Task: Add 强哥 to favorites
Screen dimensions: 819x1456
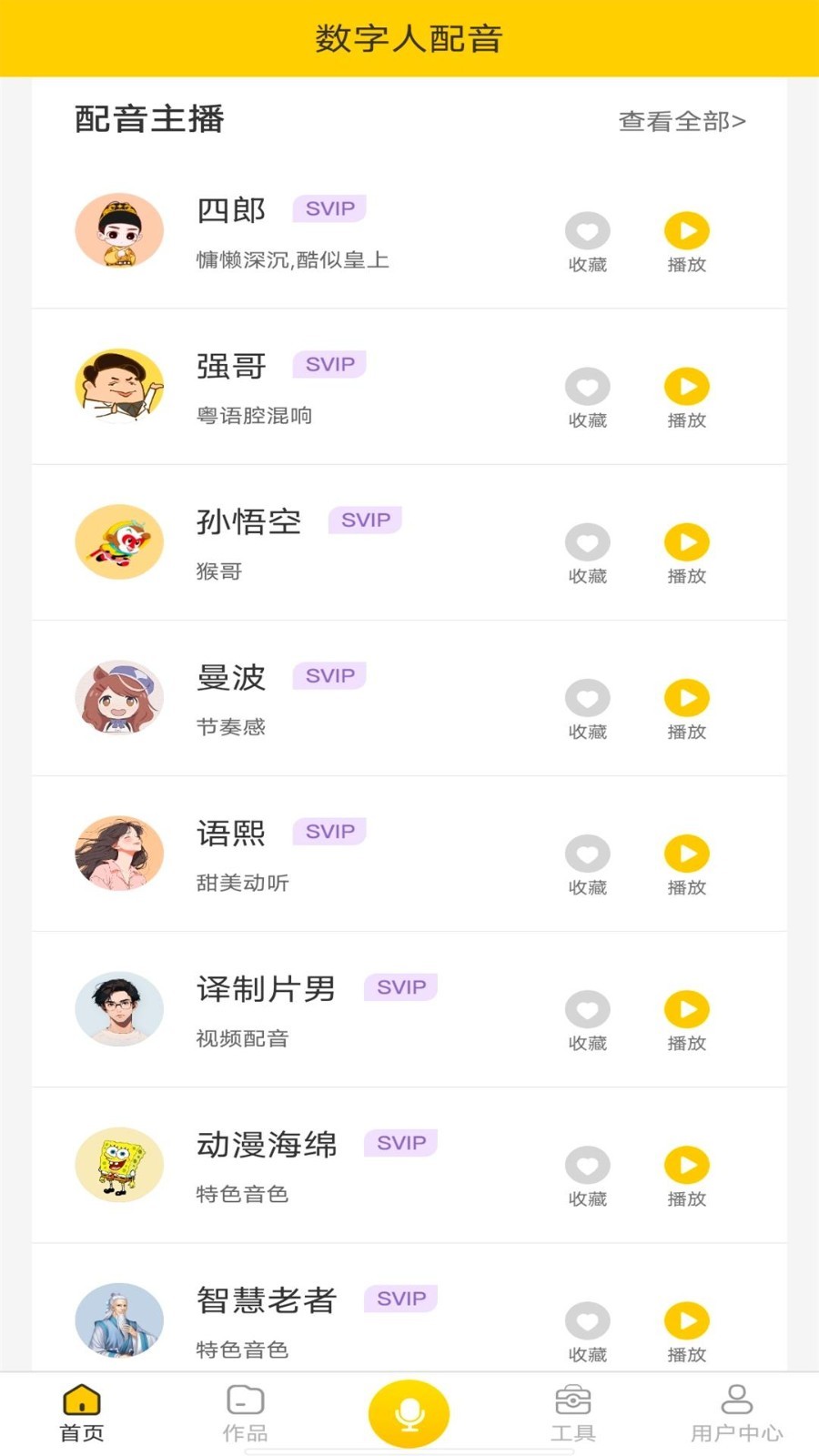Action: click(587, 387)
